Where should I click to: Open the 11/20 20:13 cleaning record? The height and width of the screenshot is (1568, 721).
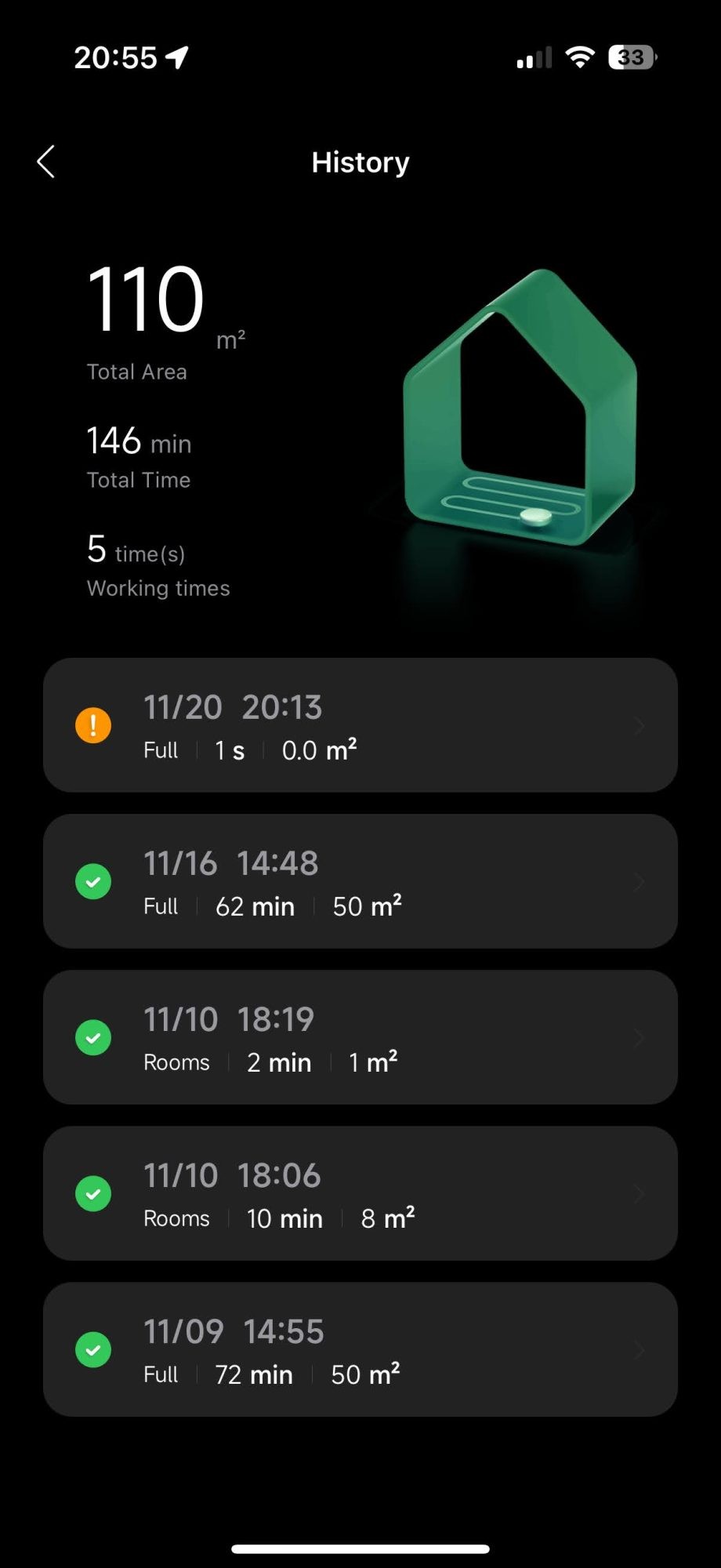360,725
